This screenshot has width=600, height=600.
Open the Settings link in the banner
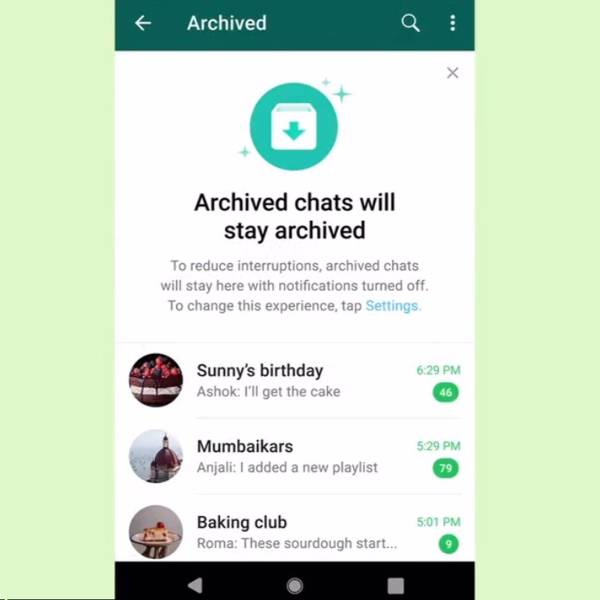pos(393,306)
